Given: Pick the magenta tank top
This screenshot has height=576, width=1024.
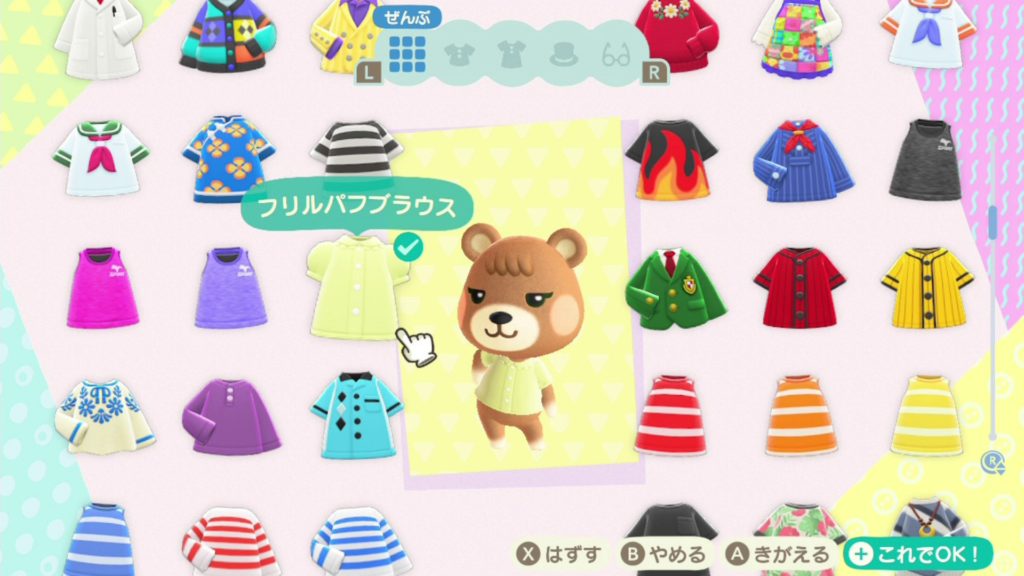Looking at the screenshot, I should point(102,289).
